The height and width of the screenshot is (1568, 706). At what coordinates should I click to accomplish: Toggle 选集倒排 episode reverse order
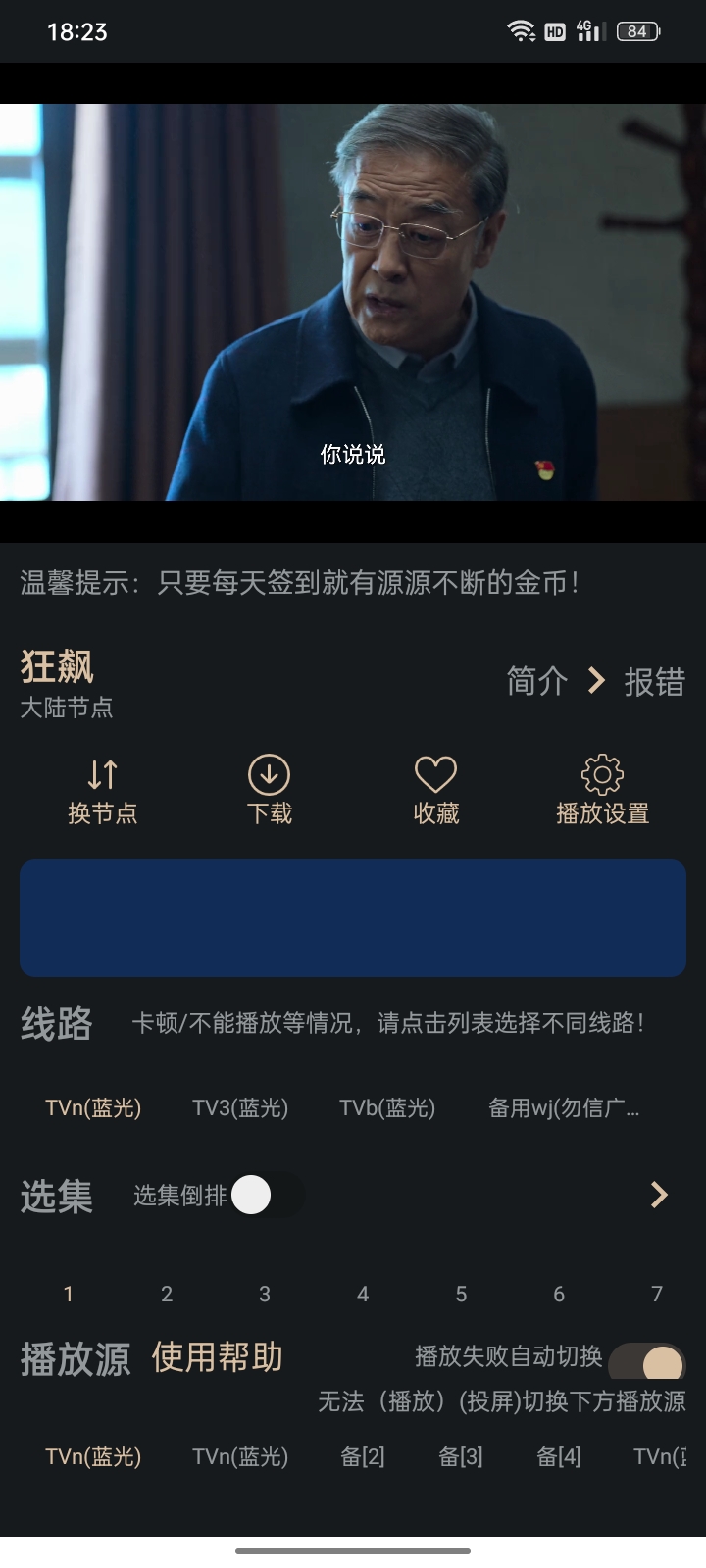267,1195
